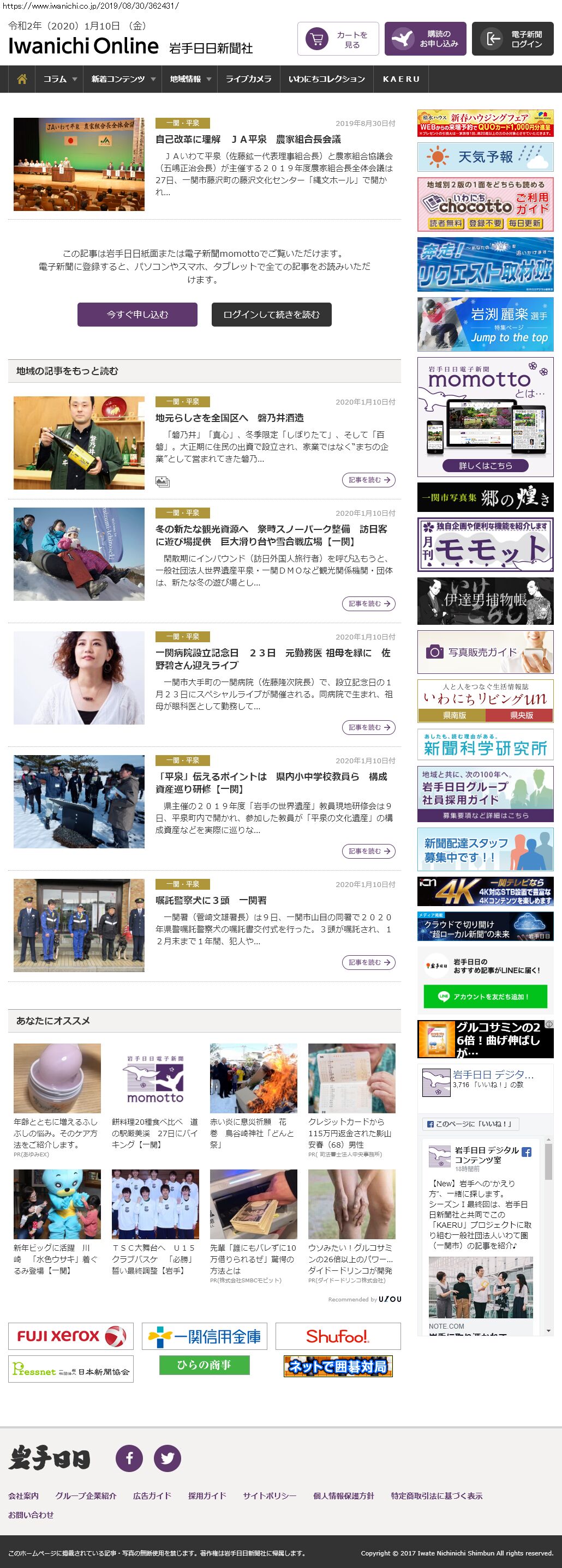Tap 今すぐ申し込む button

coord(137,315)
